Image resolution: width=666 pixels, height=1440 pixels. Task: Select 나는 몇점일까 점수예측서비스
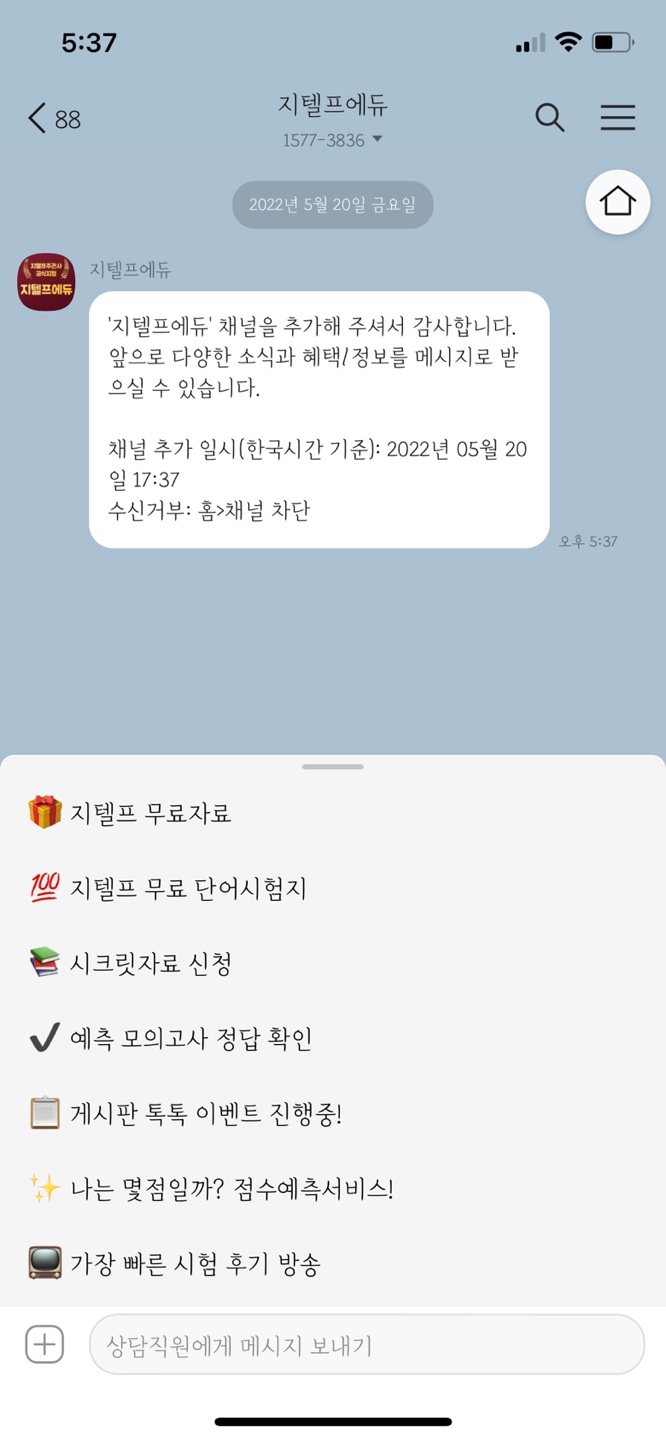coord(230,1189)
